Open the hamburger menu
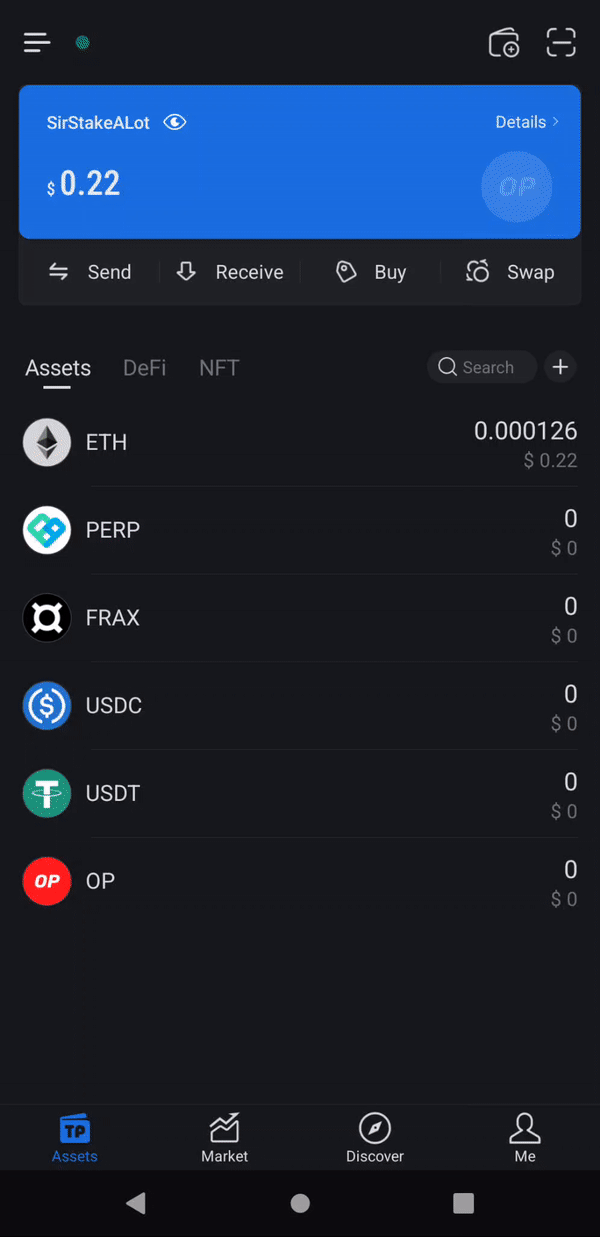Image resolution: width=600 pixels, height=1237 pixels. 37,42
